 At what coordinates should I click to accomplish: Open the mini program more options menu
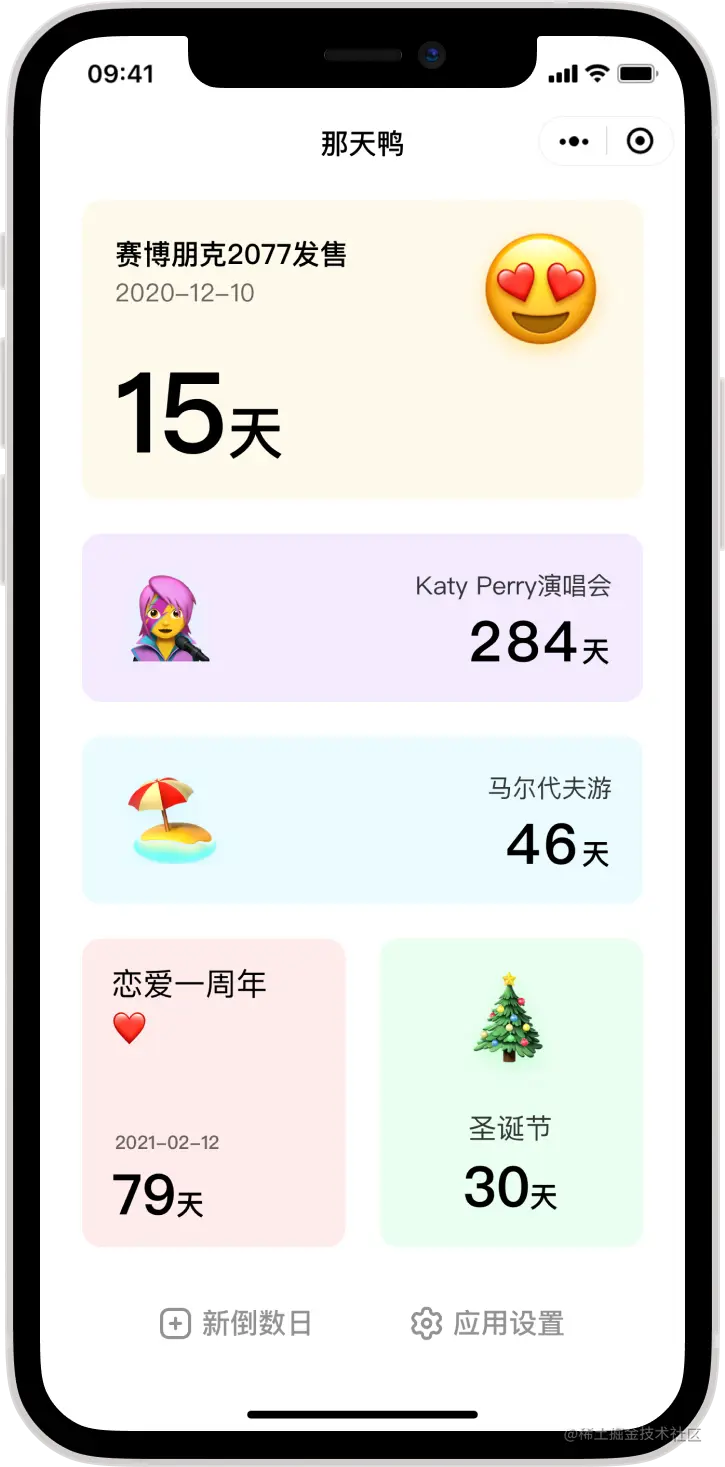pos(574,142)
